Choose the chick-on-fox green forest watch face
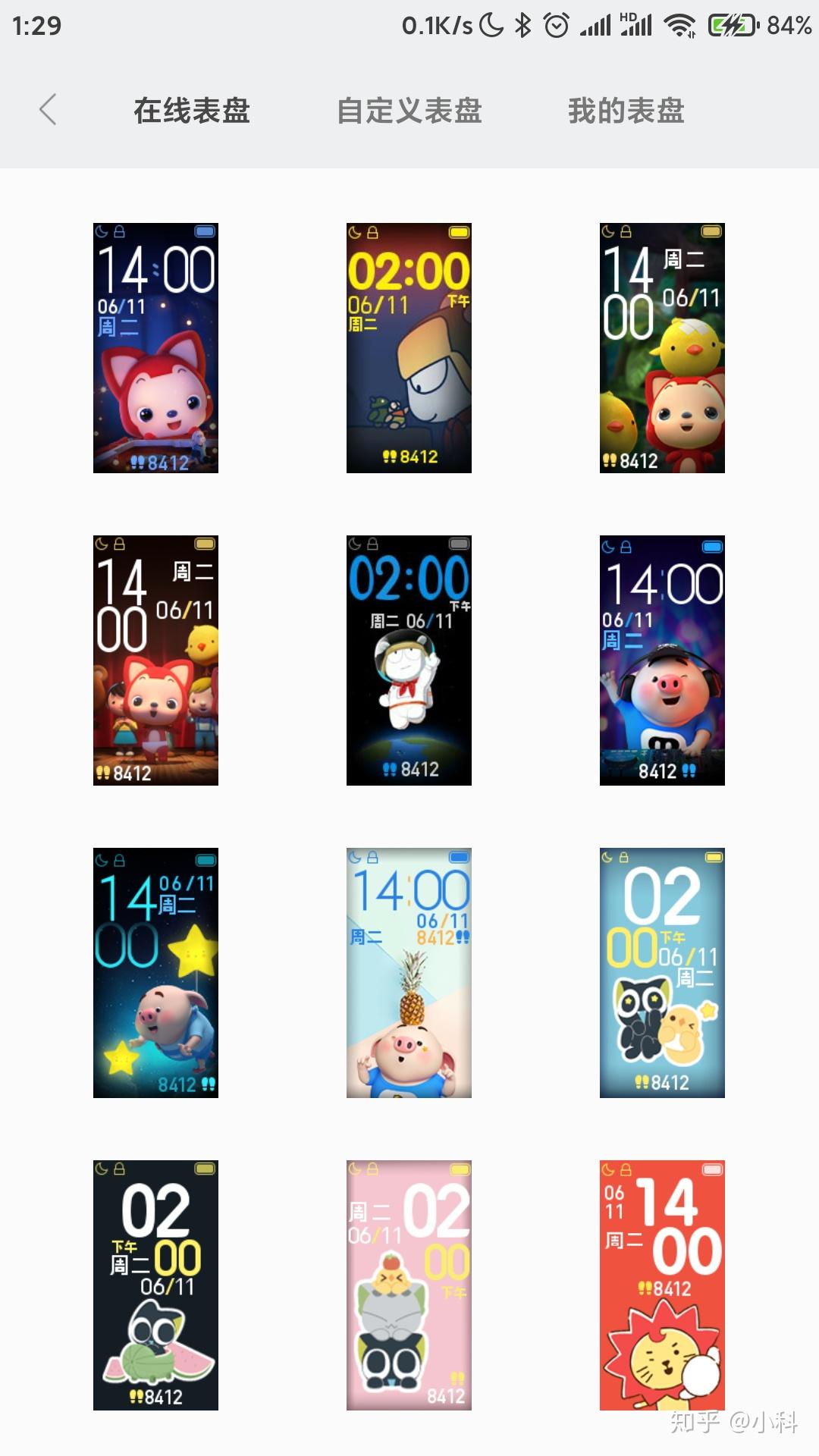Screen dimensions: 819x1456 [662, 348]
